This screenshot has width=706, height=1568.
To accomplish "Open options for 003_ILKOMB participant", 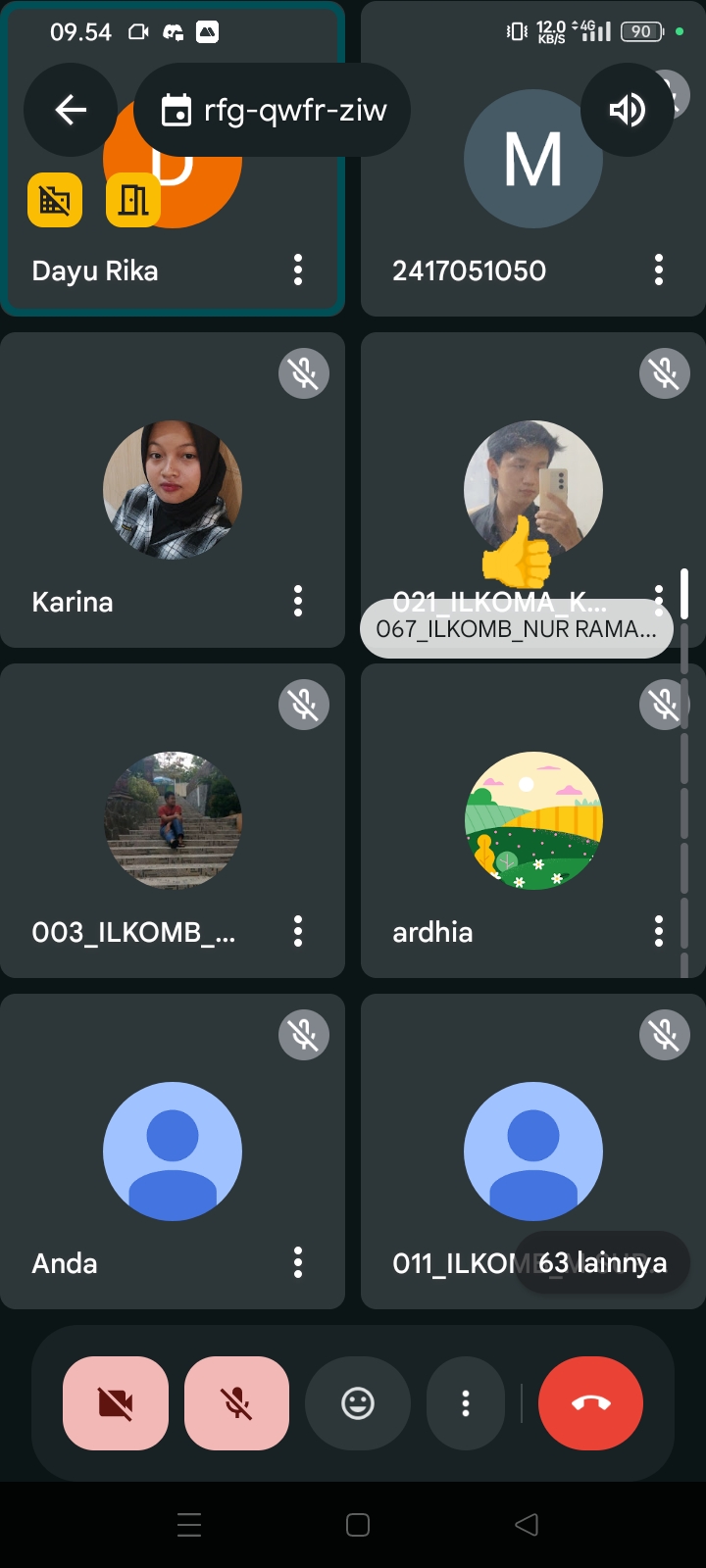I will (x=298, y=931).
